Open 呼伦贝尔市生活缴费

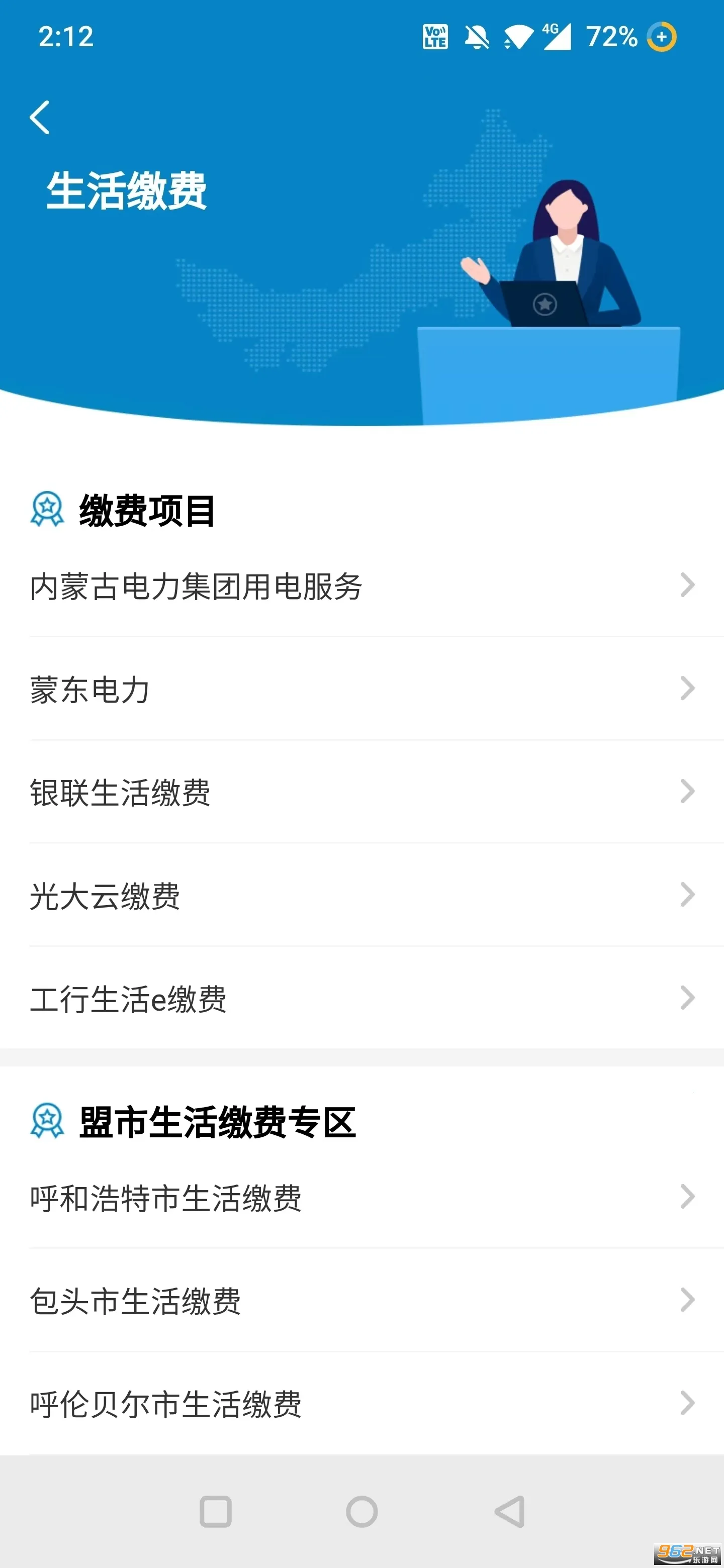tap(361, 1403)
